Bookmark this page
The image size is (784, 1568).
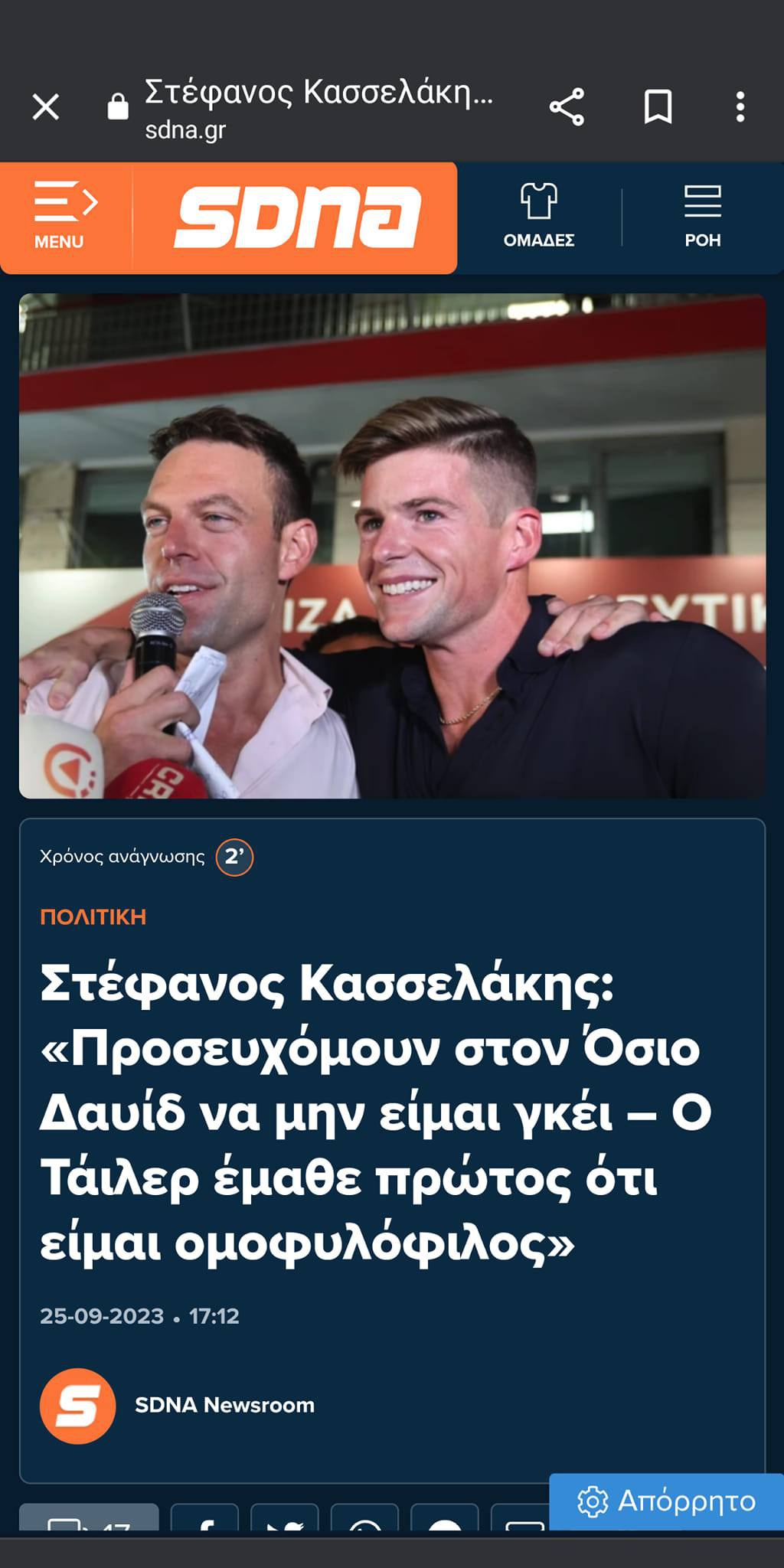(x=658, y=107)
